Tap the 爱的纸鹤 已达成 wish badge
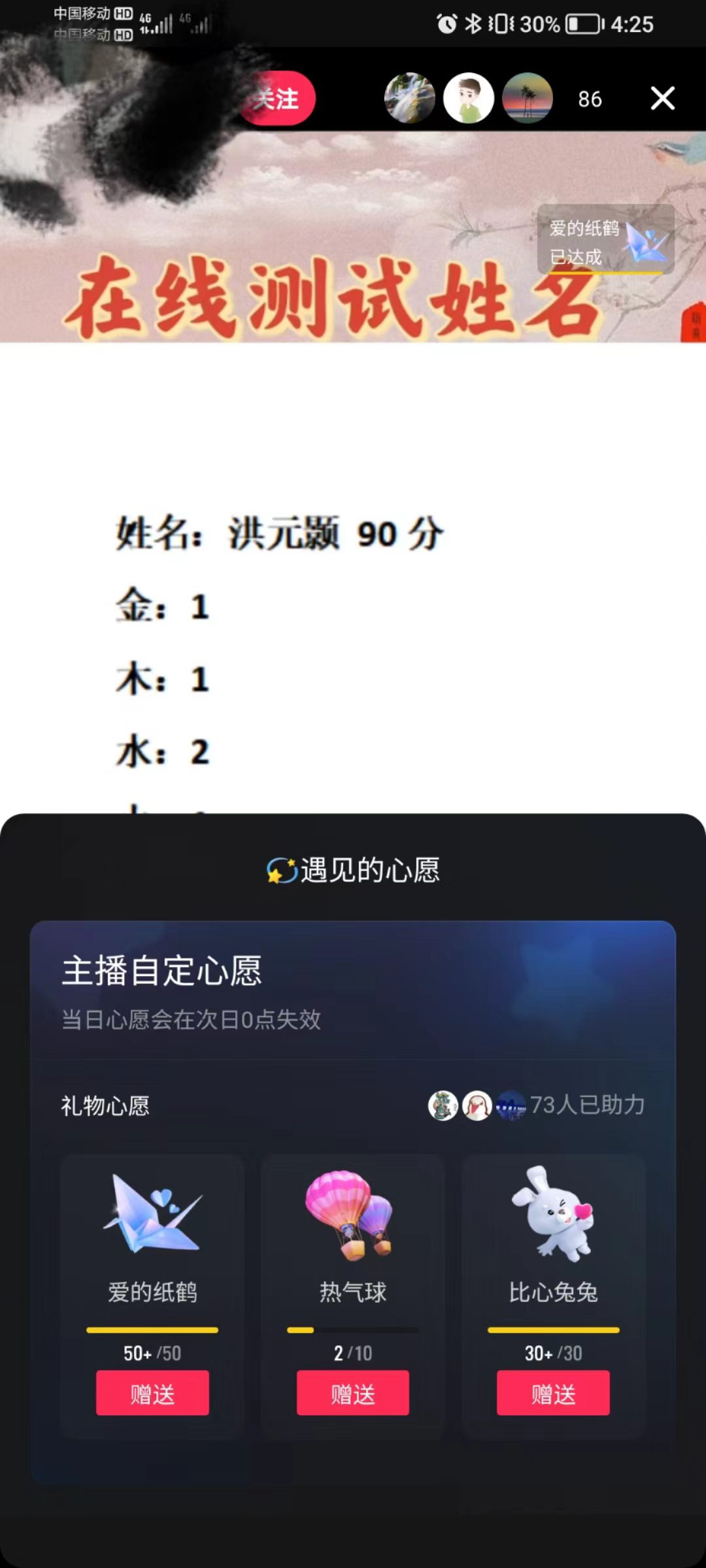The image size is (706, 1568). pyautogui.click(x=605, y=240)
